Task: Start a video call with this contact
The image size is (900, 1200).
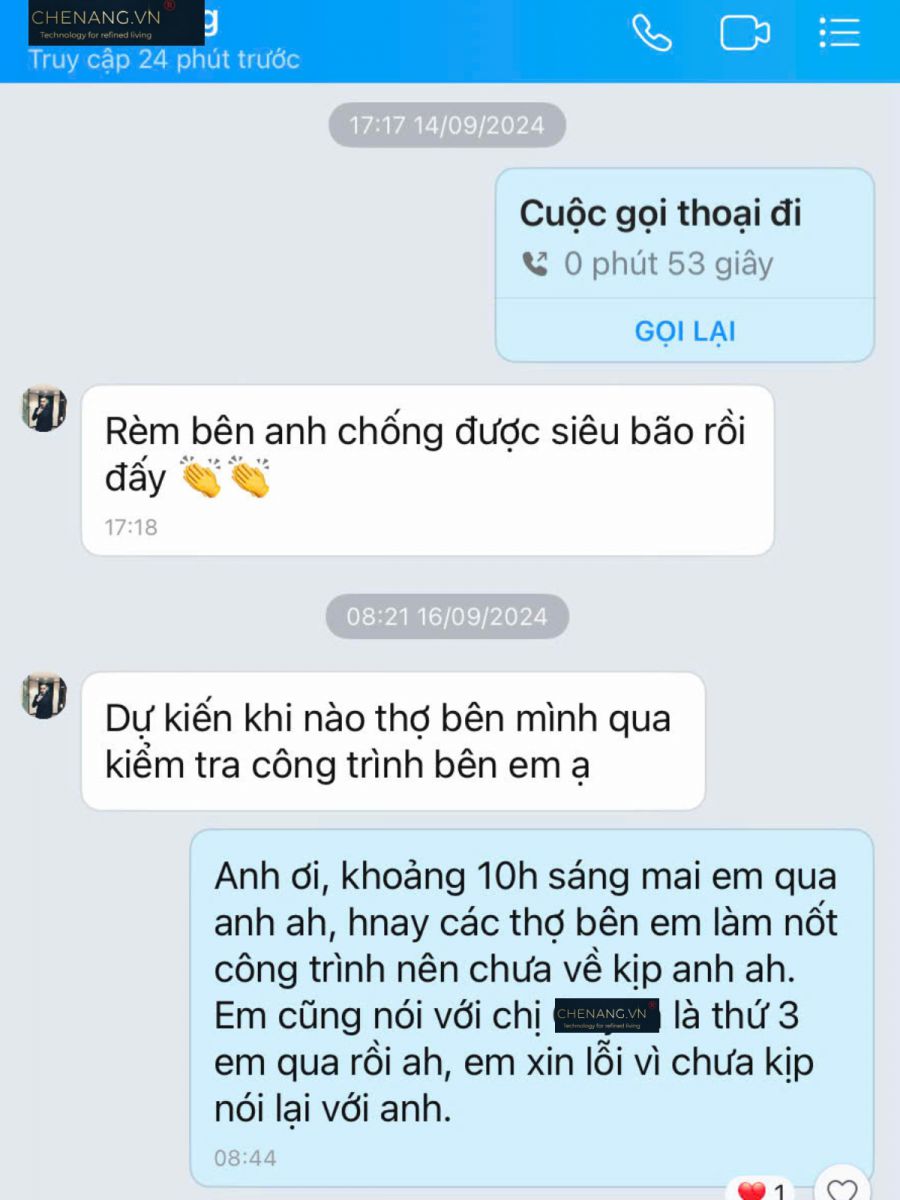Action: point(745,33)
